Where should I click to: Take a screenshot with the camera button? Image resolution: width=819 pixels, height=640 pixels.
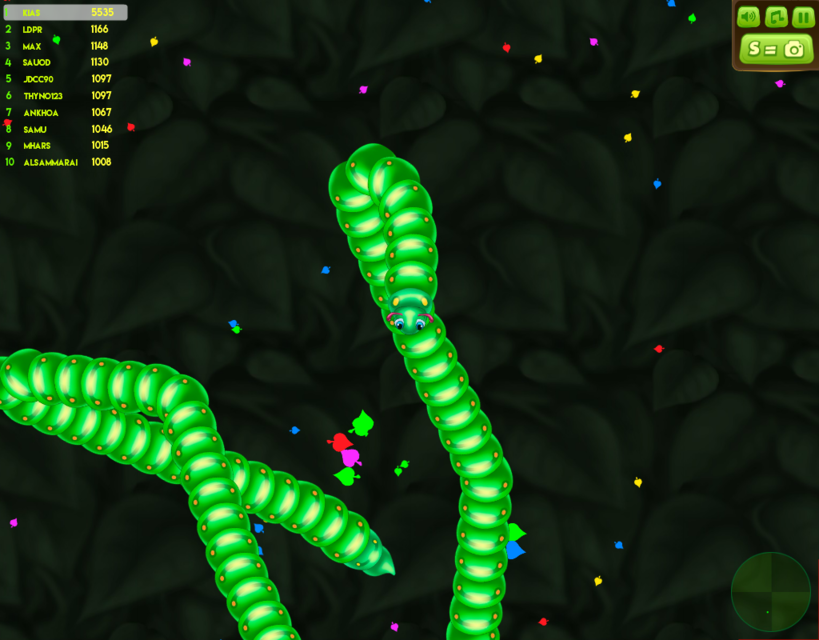tap(776, 48)
